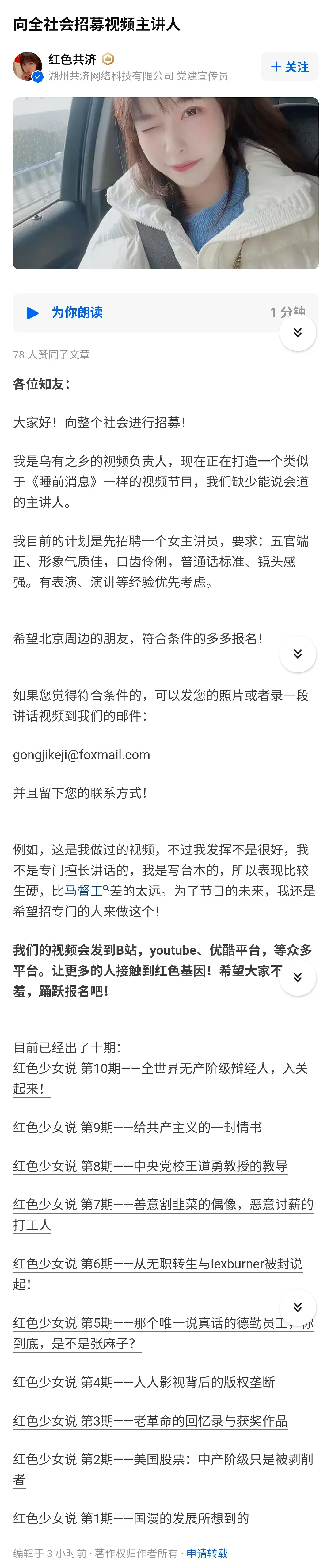Screen dimensions: 331x1568
Task: Open 第6期 about 无职转生 and lexburner
Action: click(157, 1264)
